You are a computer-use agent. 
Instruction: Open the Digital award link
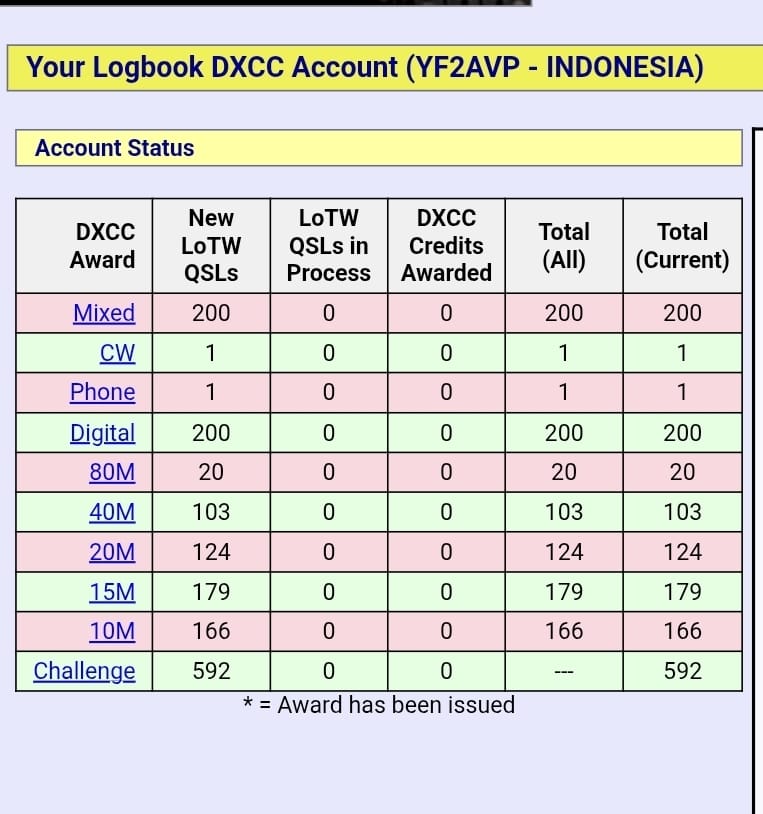point(102,433)
